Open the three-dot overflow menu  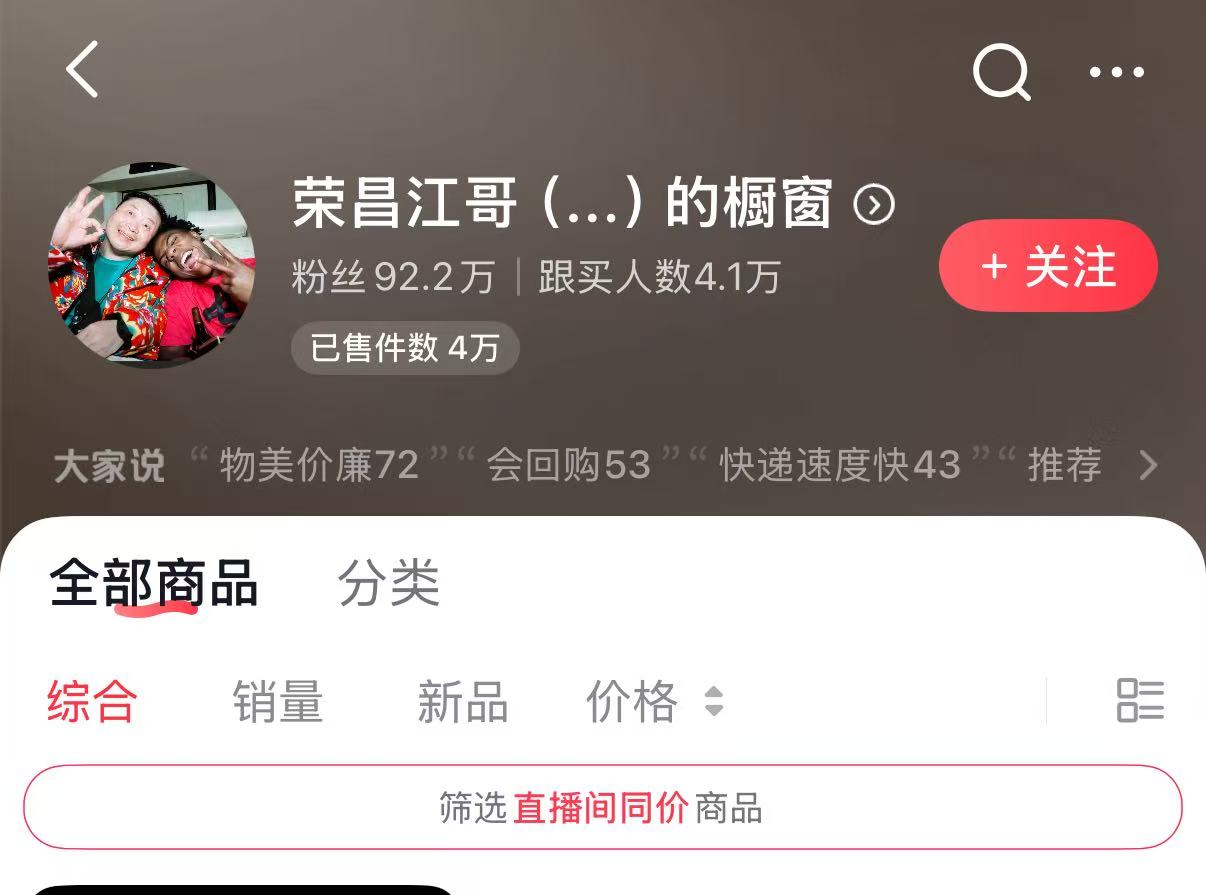[1116, 72]
